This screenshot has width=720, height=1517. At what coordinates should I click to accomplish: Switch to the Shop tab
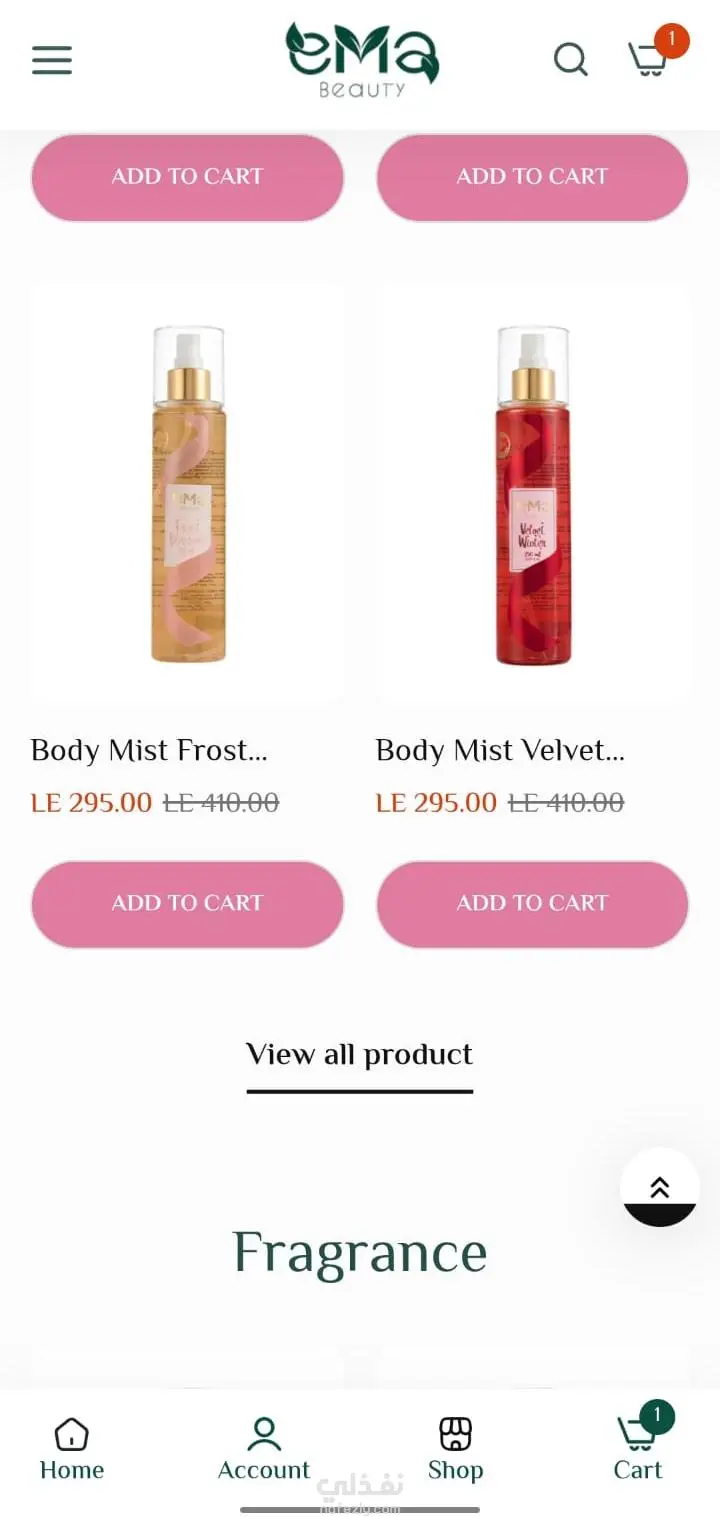[455, 1448]
